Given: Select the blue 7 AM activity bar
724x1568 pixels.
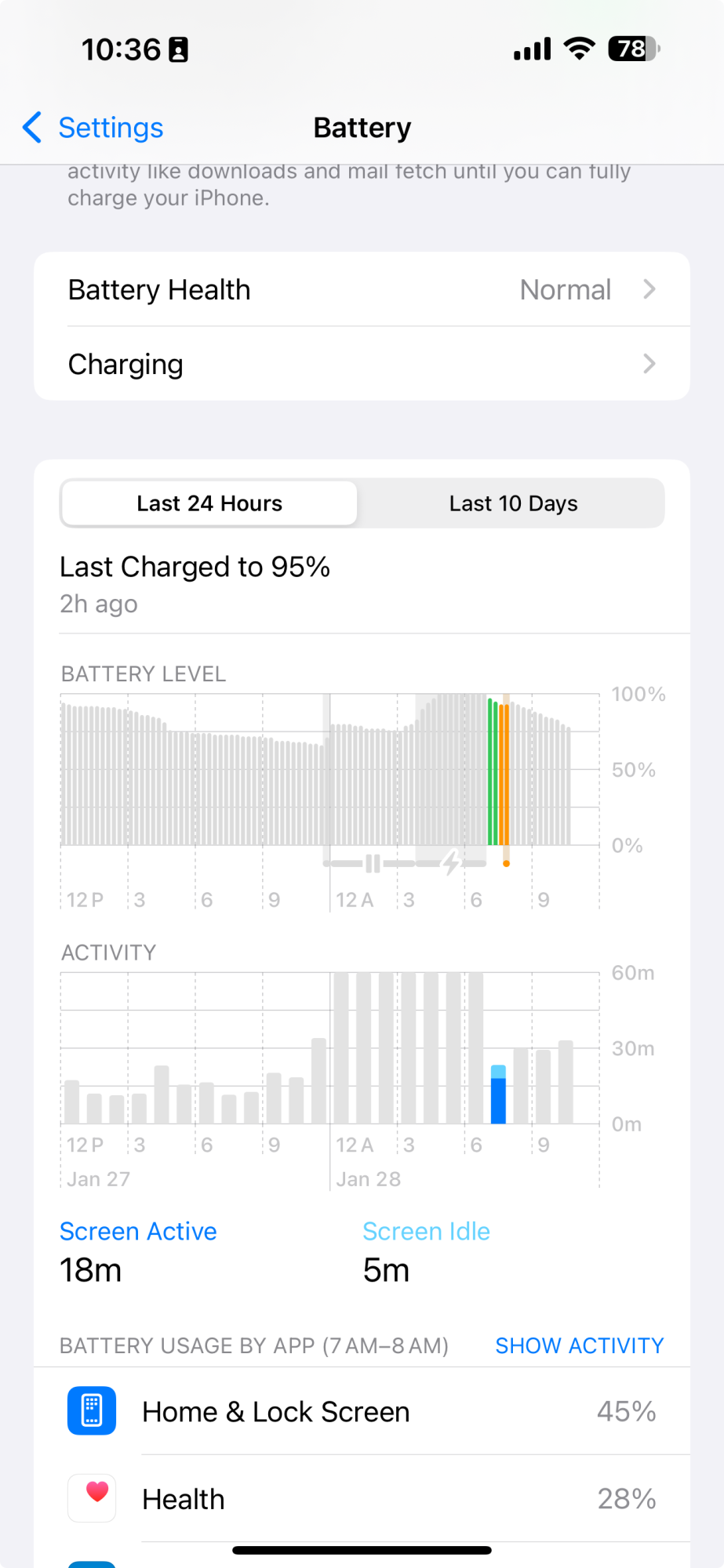Looking at the screenshot, I should coord(498,1094).
